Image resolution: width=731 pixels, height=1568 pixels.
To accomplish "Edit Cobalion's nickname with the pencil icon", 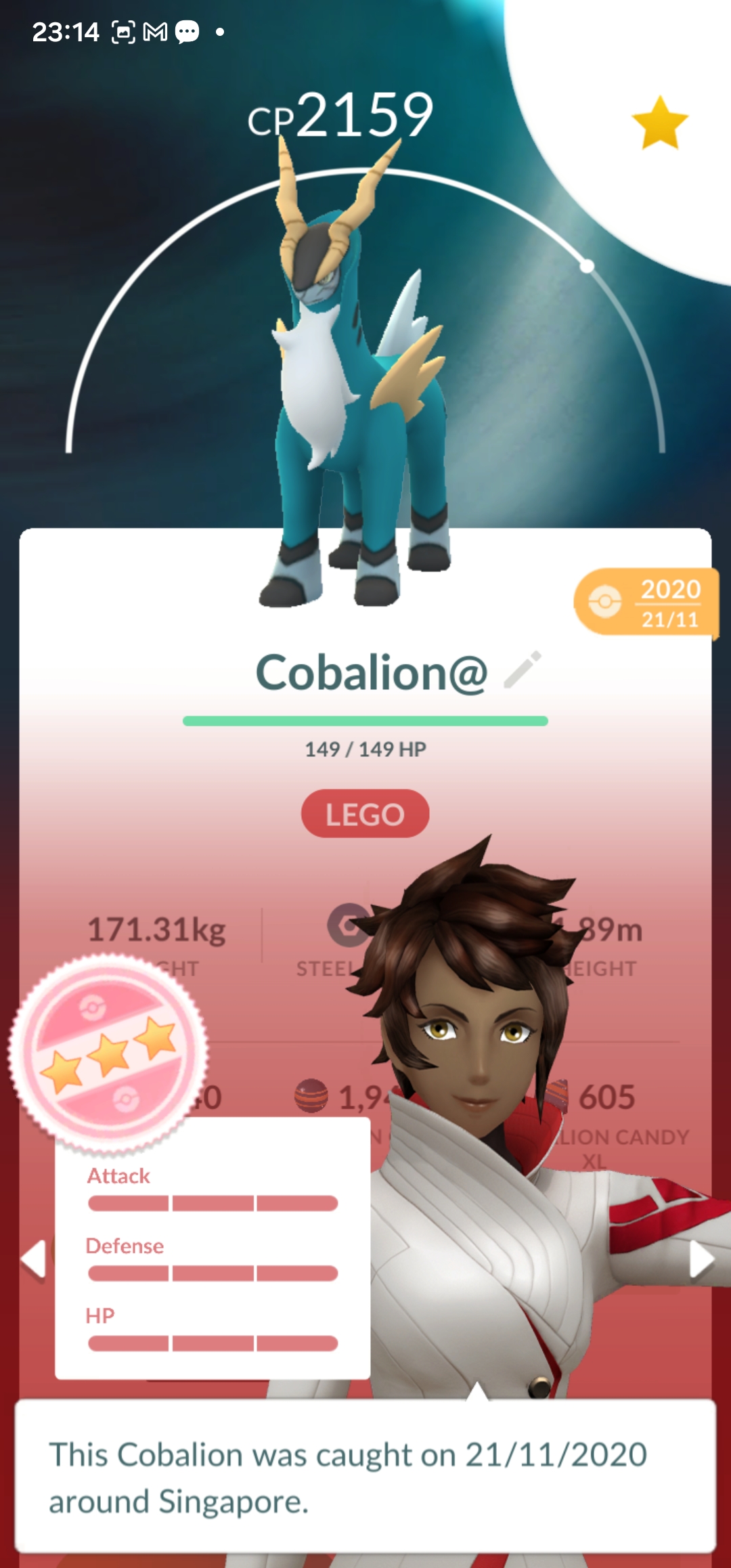I will (x=523, y=670).
